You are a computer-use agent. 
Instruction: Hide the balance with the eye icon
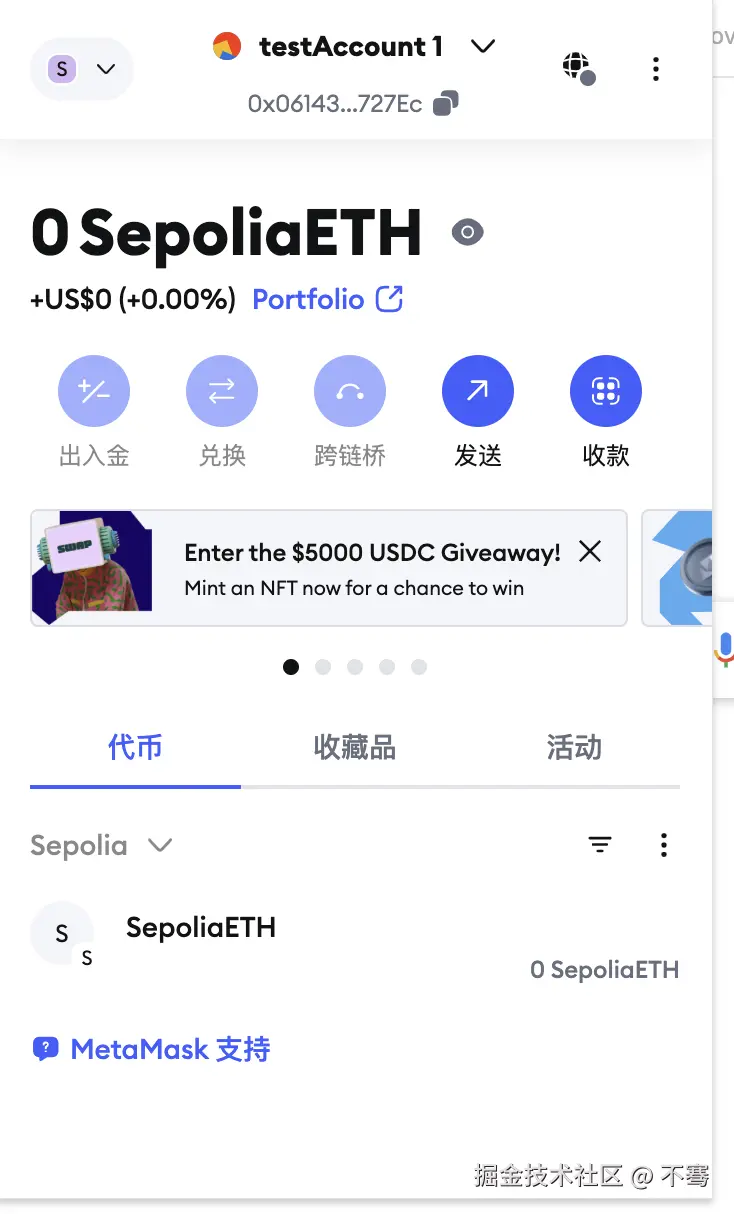pyautogui.click(x=467, y=233)
